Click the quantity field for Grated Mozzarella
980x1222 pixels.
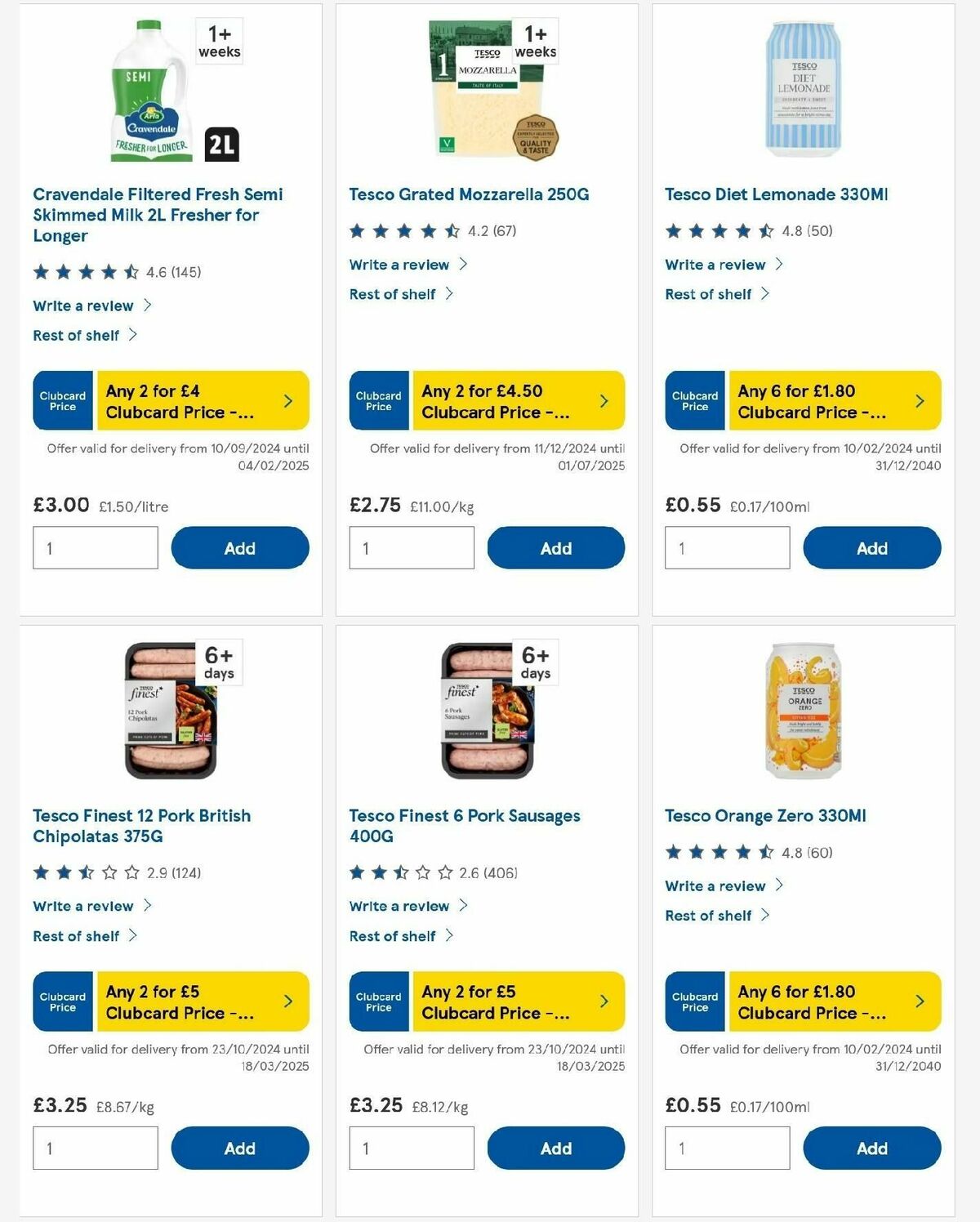412,547
